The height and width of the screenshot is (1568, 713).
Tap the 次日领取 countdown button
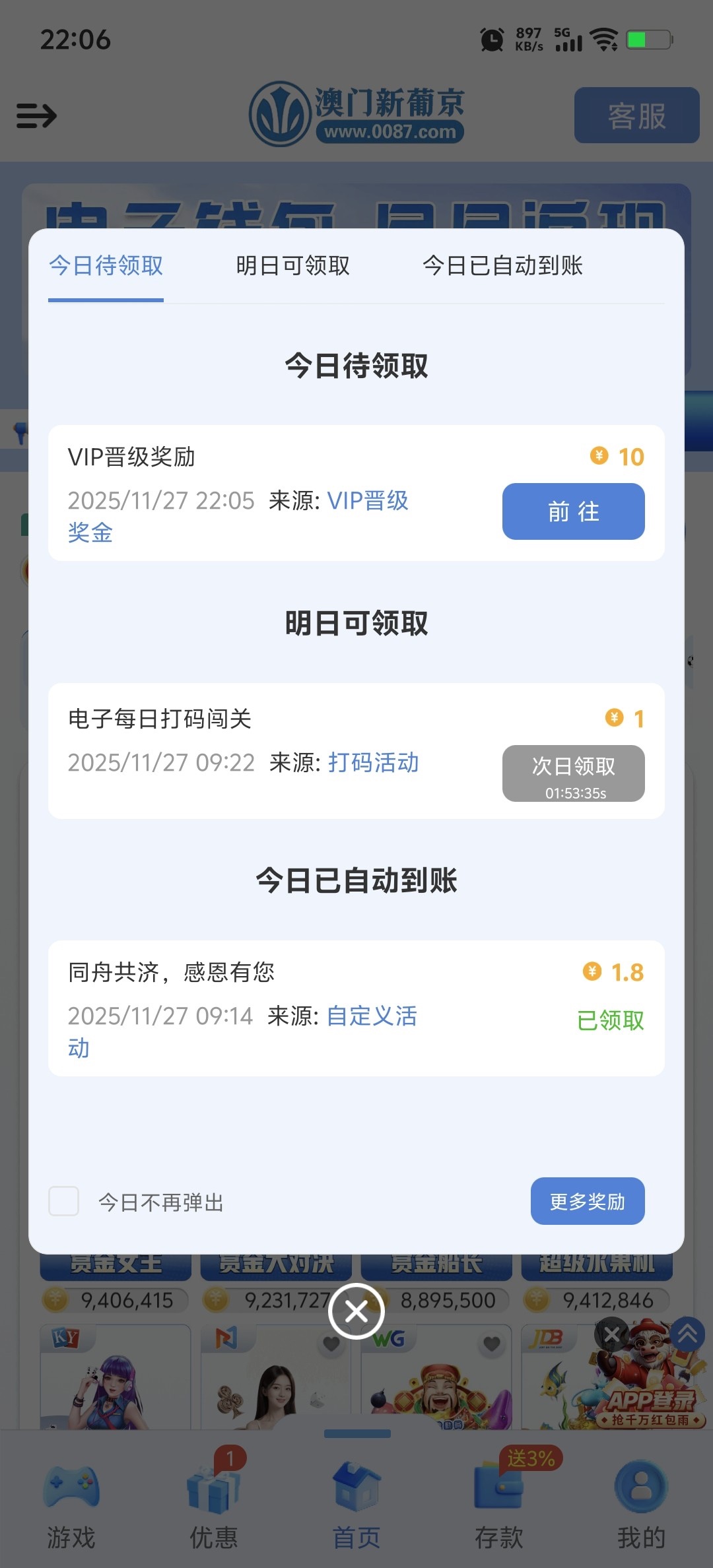pyautogui.click(x=573, y=773)
